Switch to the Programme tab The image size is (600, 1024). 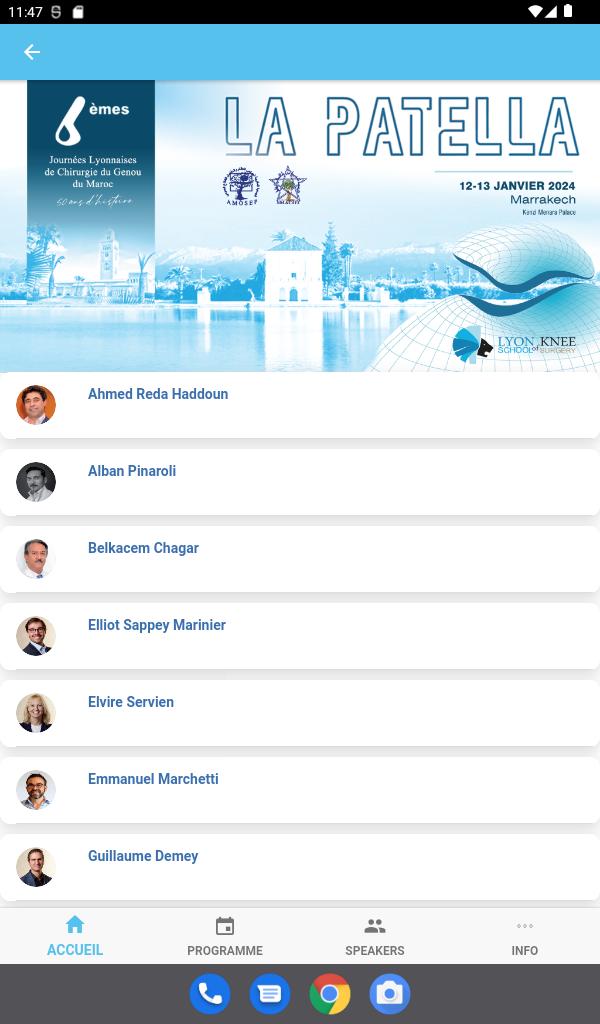(225, 936)
